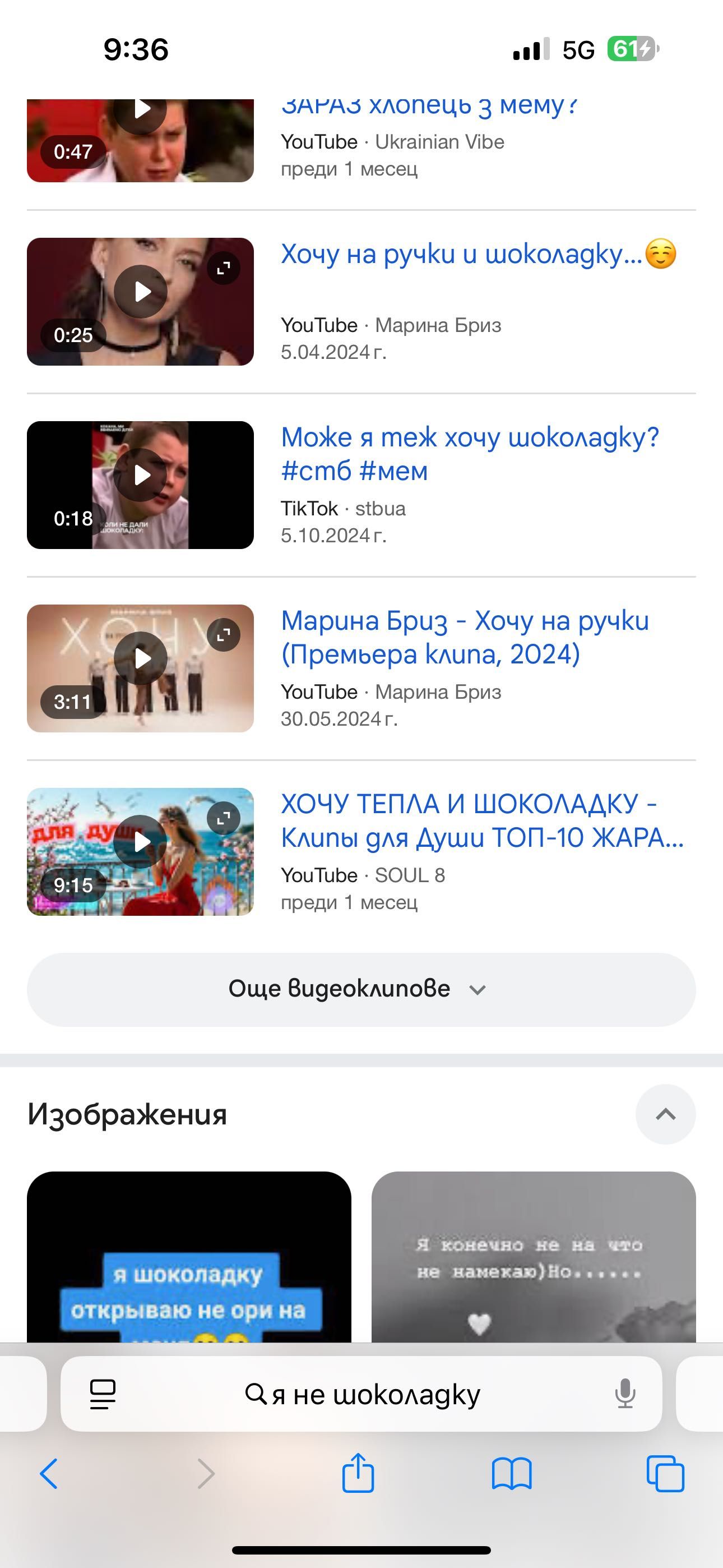Play the 0:25 Марина Бриз video thumbnail
The width and height of the screenshot is (723, 1568).
(x=141, y=292)
